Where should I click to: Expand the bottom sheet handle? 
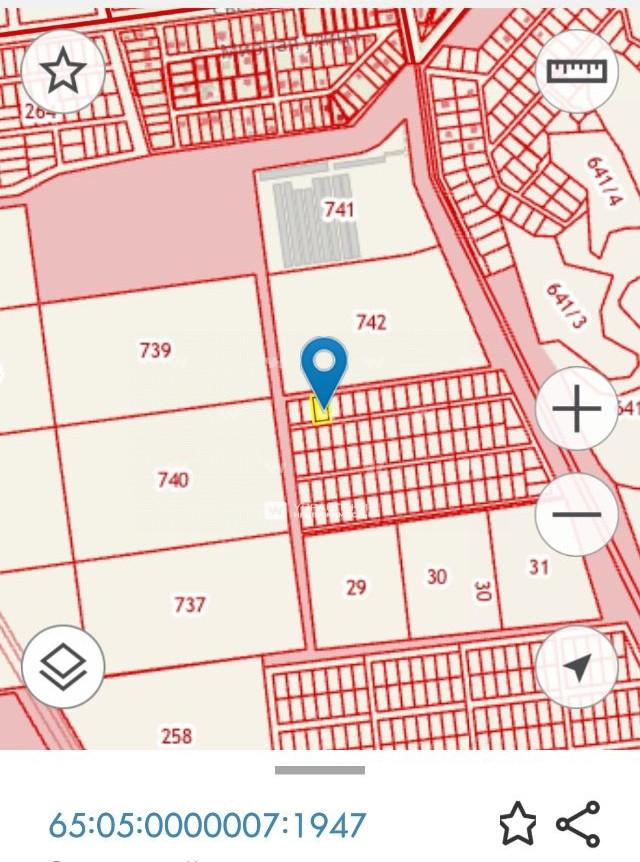coord(320,770)
